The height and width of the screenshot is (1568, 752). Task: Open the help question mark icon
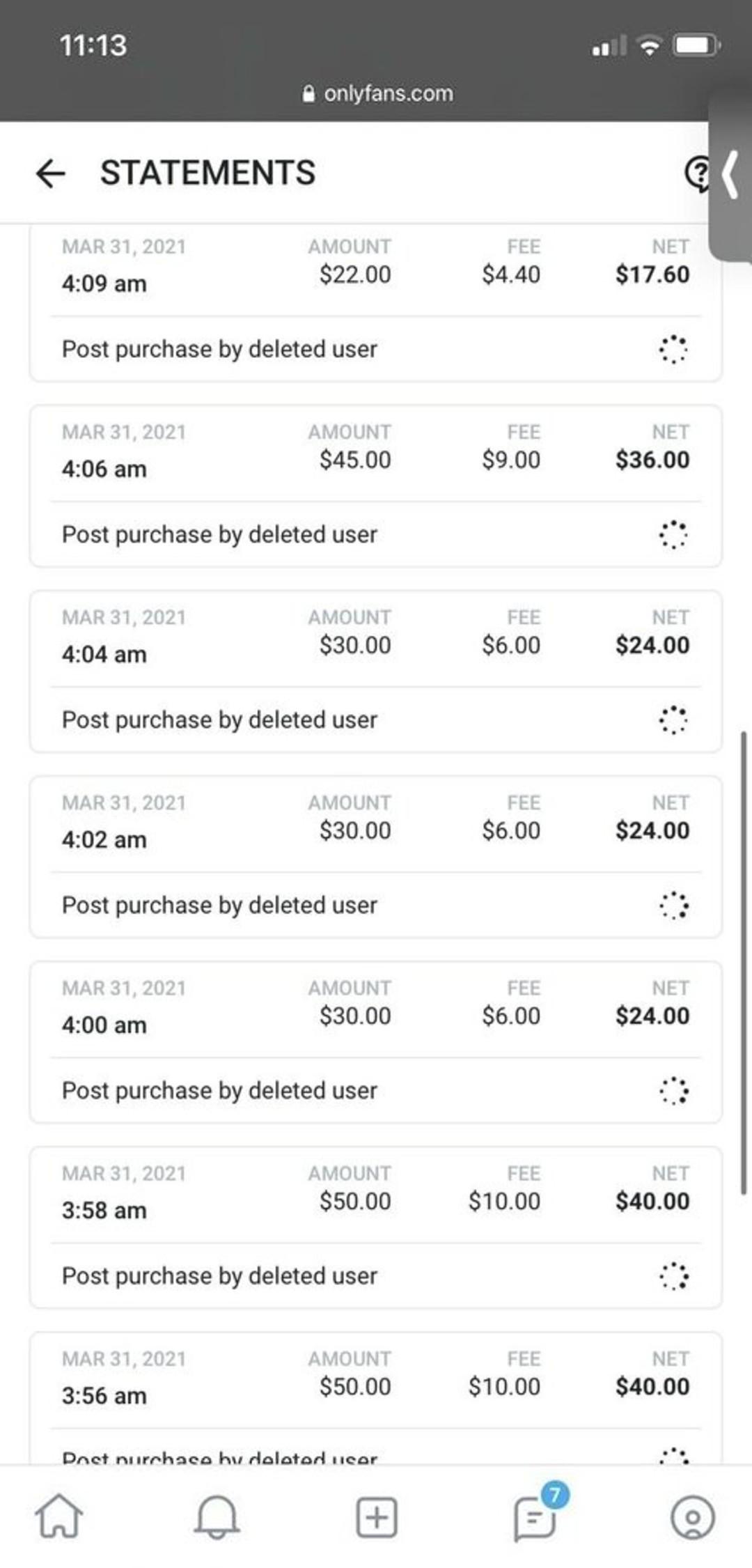[697, 173]
